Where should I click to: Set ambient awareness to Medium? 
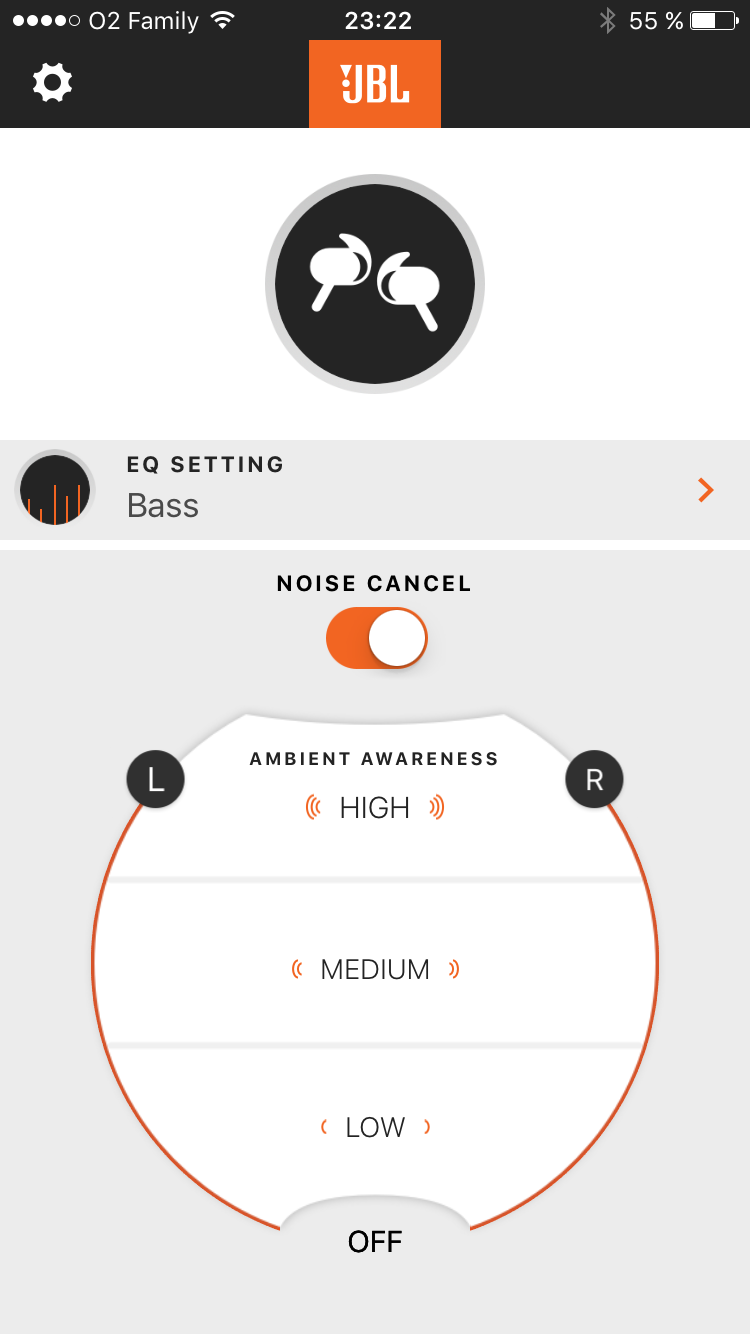coord(375,969)
